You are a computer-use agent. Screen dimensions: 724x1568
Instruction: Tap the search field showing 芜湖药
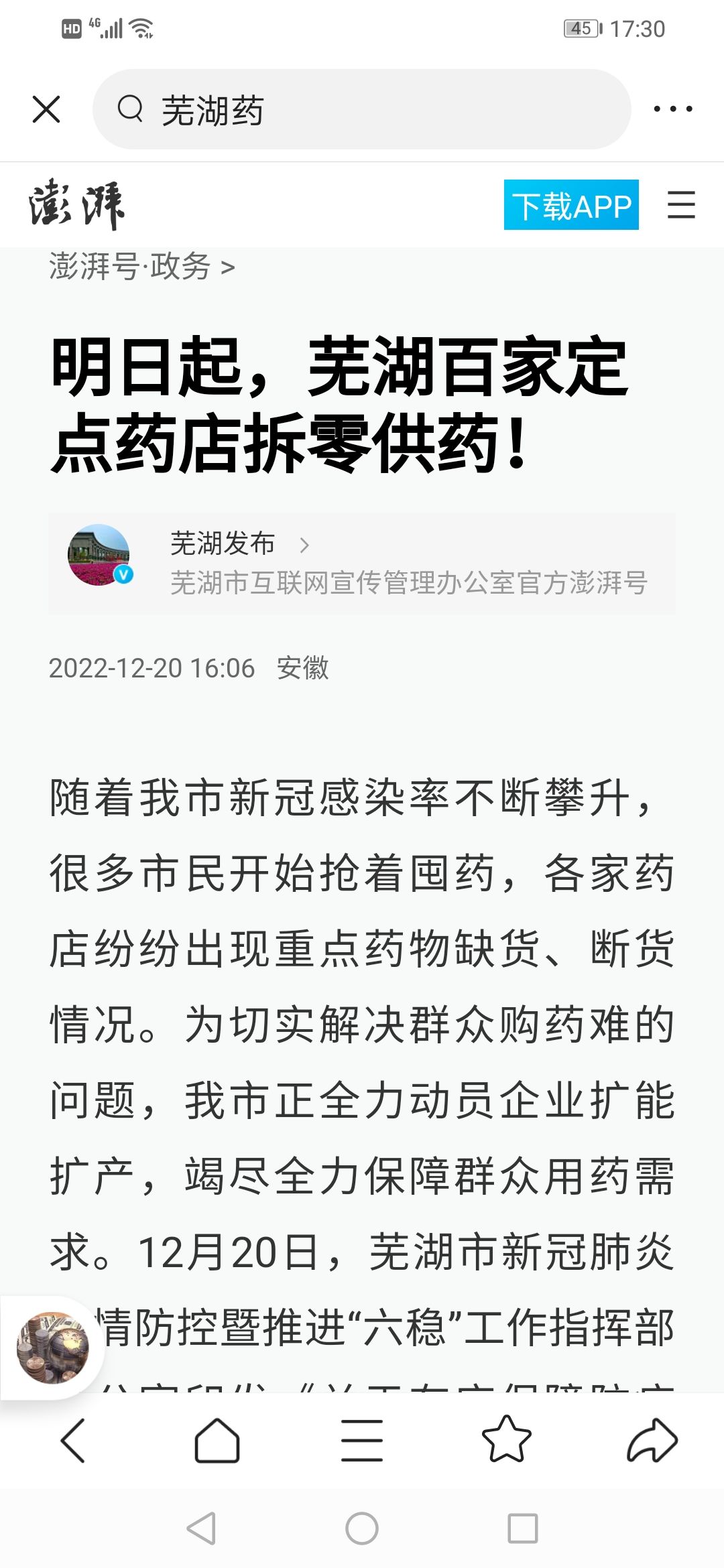point(362,109)
